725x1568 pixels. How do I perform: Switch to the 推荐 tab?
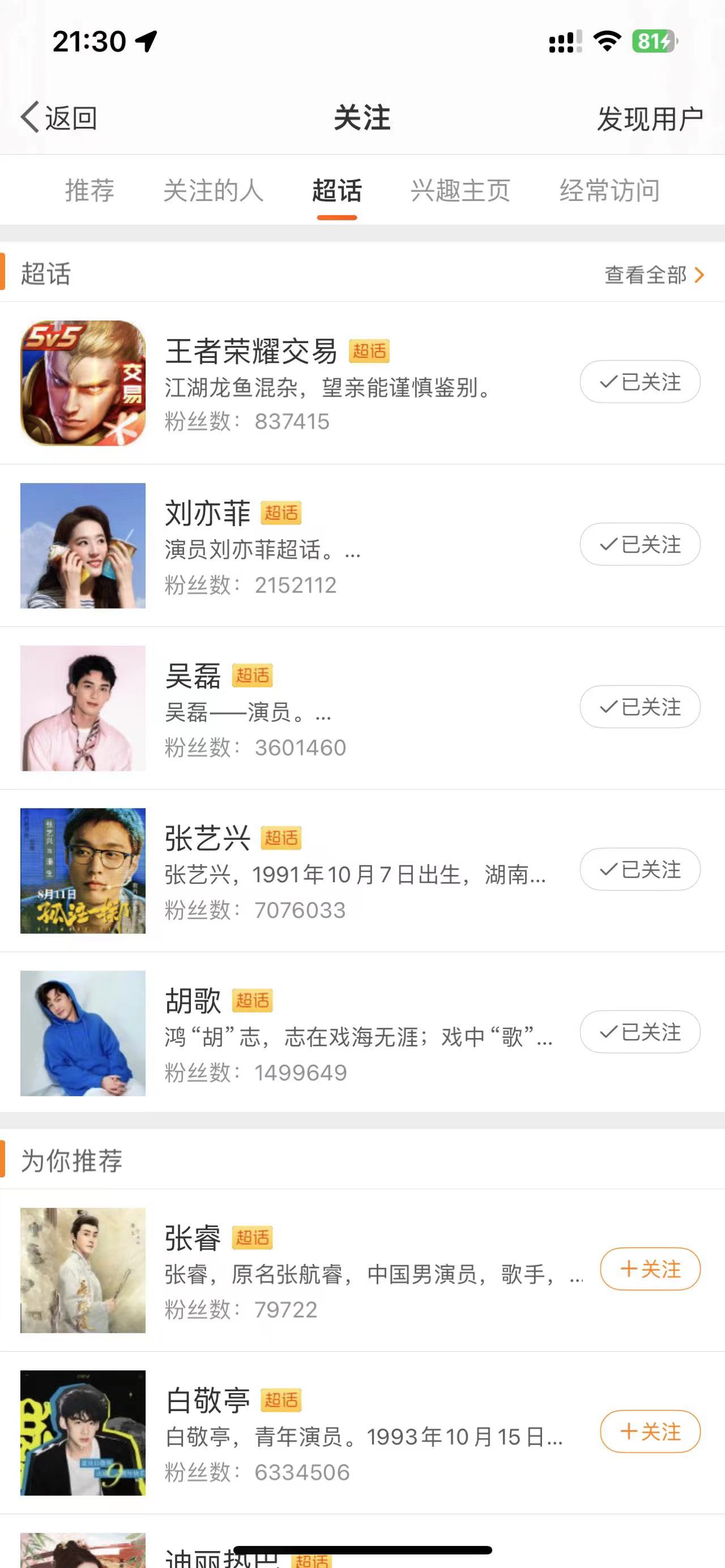point(89,190)
